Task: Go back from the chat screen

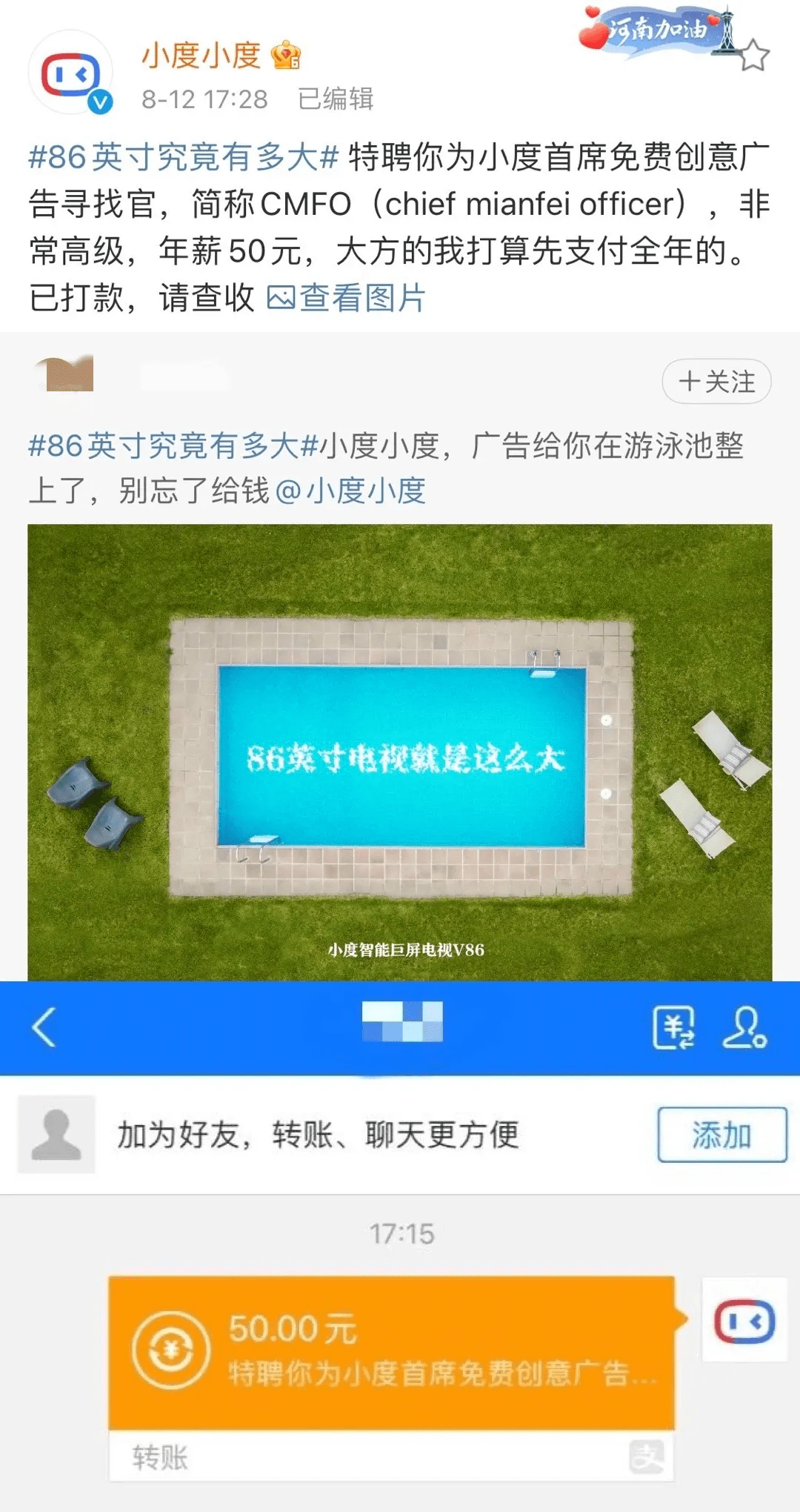Action: coord(44,1027)
